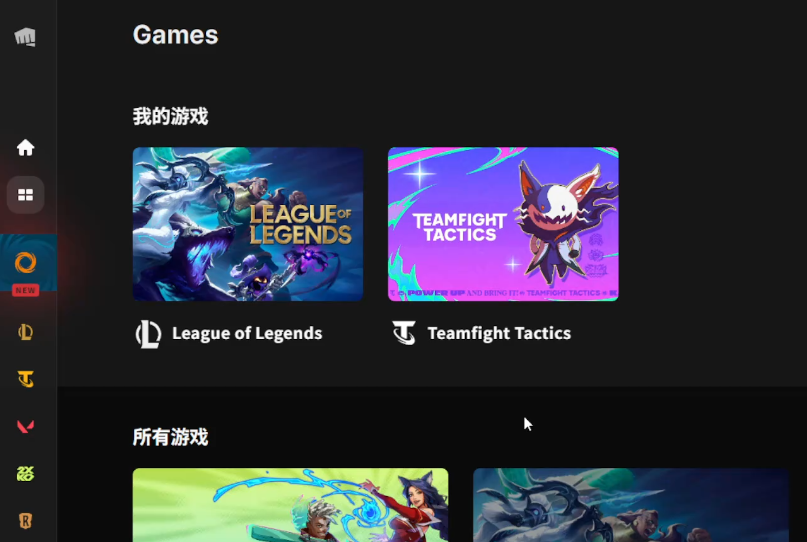807x542 pixels.
Task: Open the 2XKO sidebar icon
Action: coord(26,473)
